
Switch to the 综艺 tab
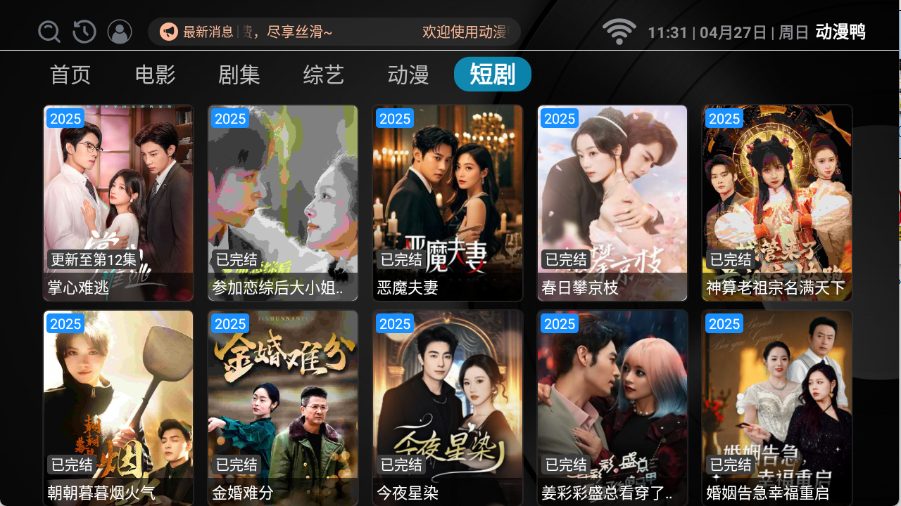point(323,75)
